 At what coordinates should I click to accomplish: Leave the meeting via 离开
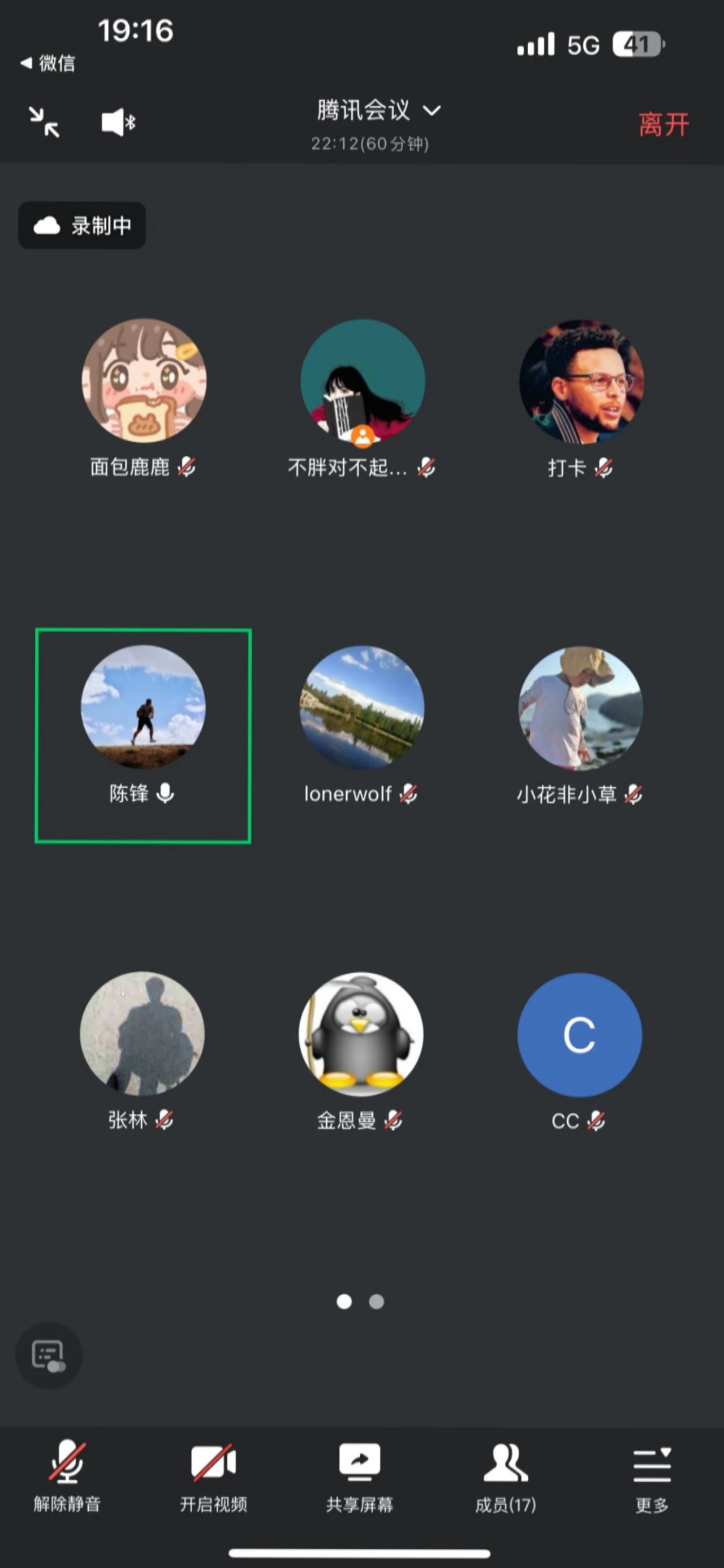tap(663, 125)
